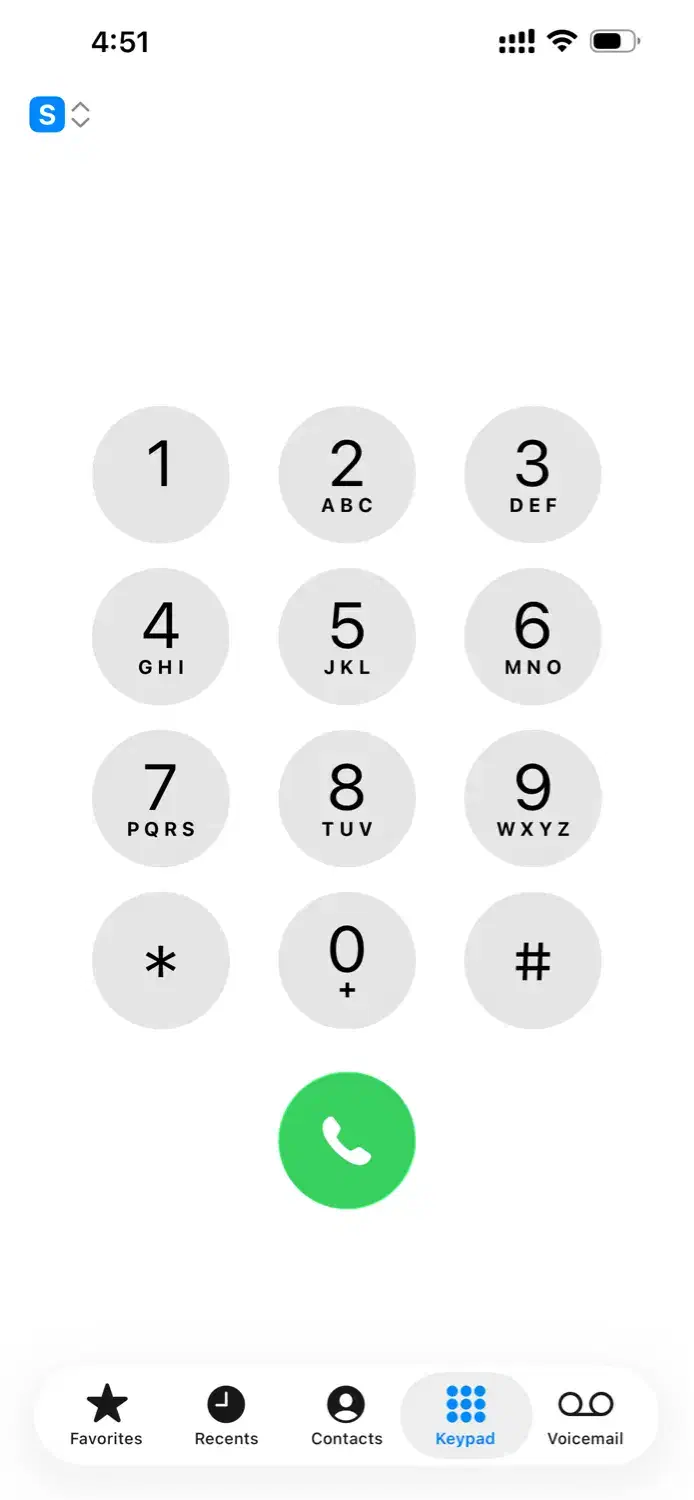
Task: Tap the 3 DEF key
Action: pos(533,475)
